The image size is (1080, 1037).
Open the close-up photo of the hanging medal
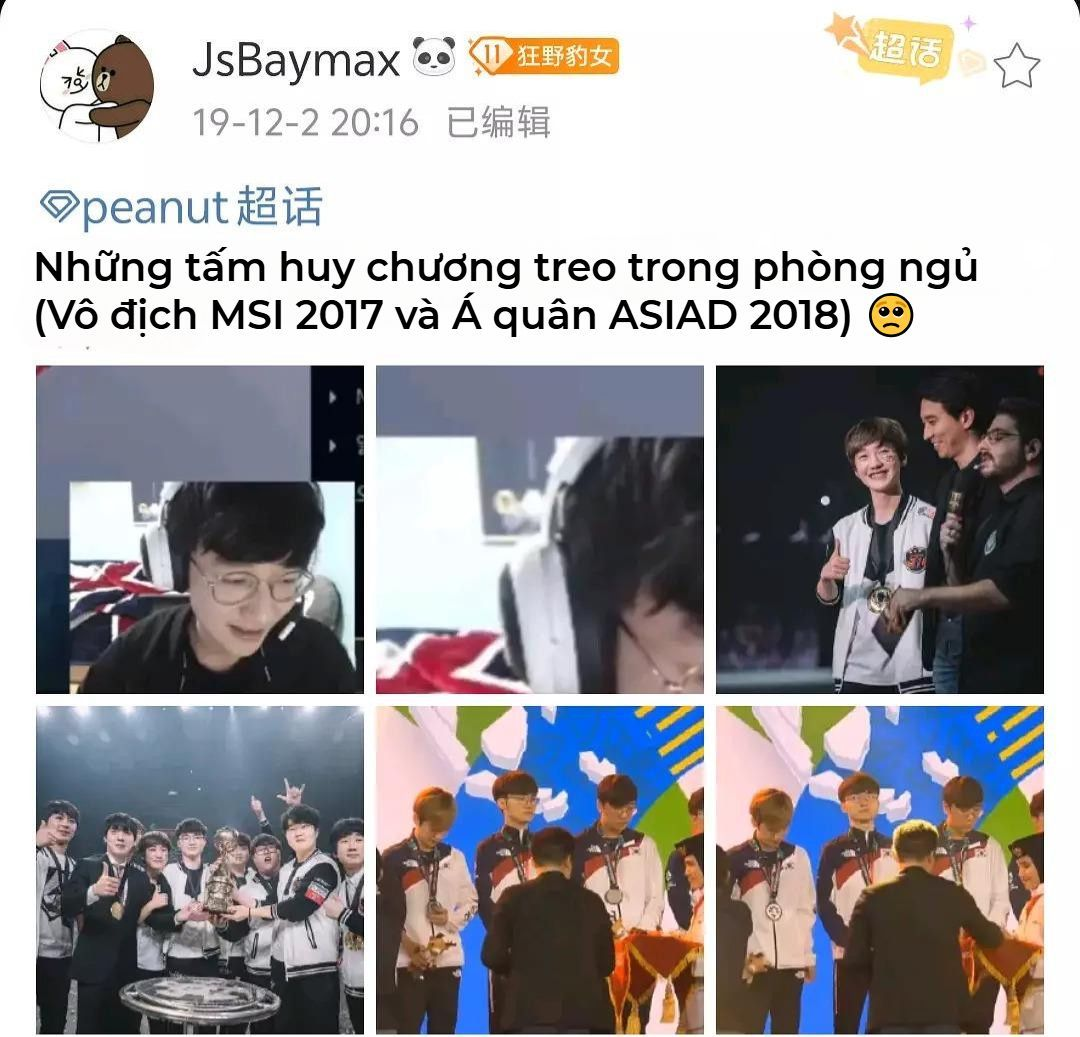coord(539,529)
